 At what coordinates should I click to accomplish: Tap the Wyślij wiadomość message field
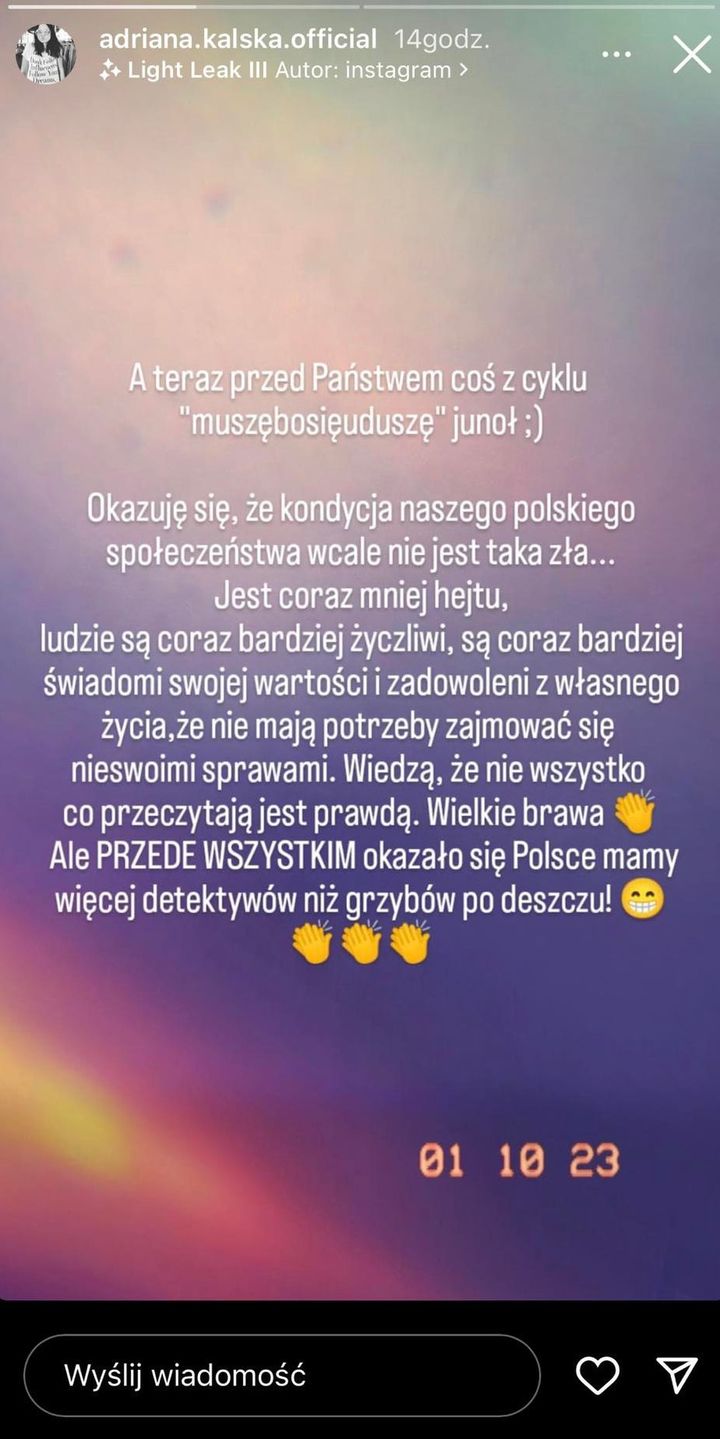point(280,1375)
